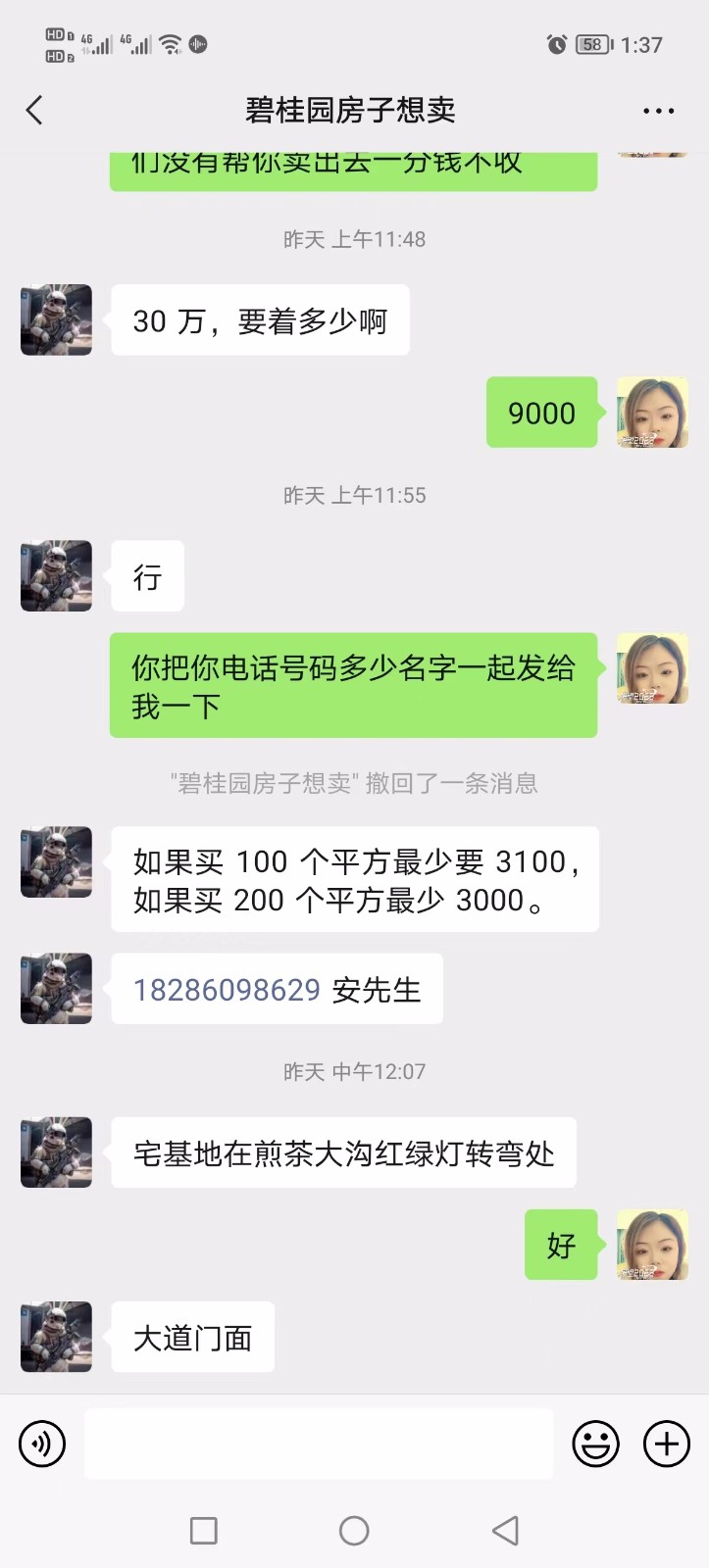Open the emoji picker
Viewport: 709px width, 1568px height.
(595, 1444)
